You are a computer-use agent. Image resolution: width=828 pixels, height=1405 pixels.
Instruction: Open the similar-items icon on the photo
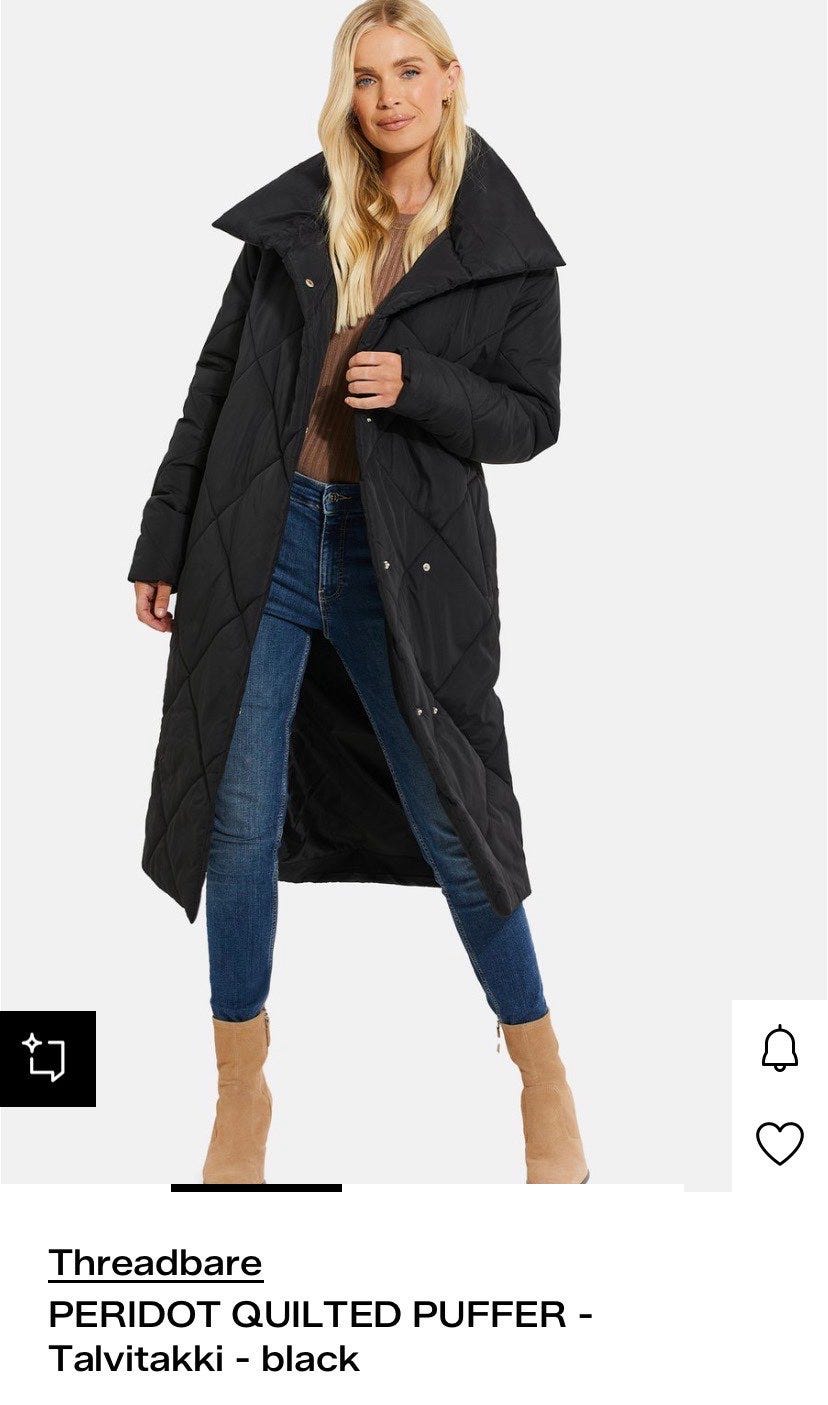47,1059
